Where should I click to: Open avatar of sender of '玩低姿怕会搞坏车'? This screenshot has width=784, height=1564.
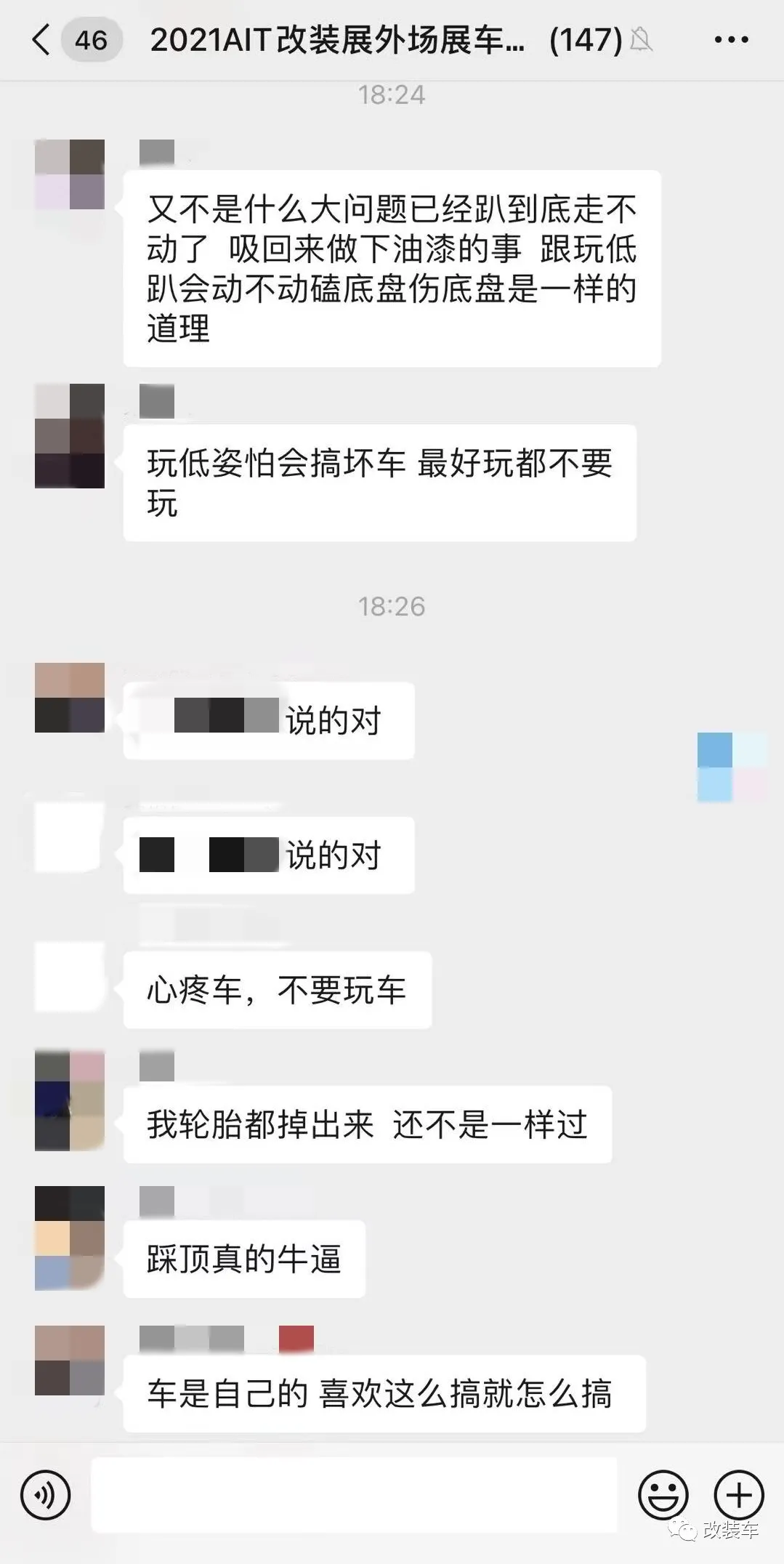click(x=70, y=436)
